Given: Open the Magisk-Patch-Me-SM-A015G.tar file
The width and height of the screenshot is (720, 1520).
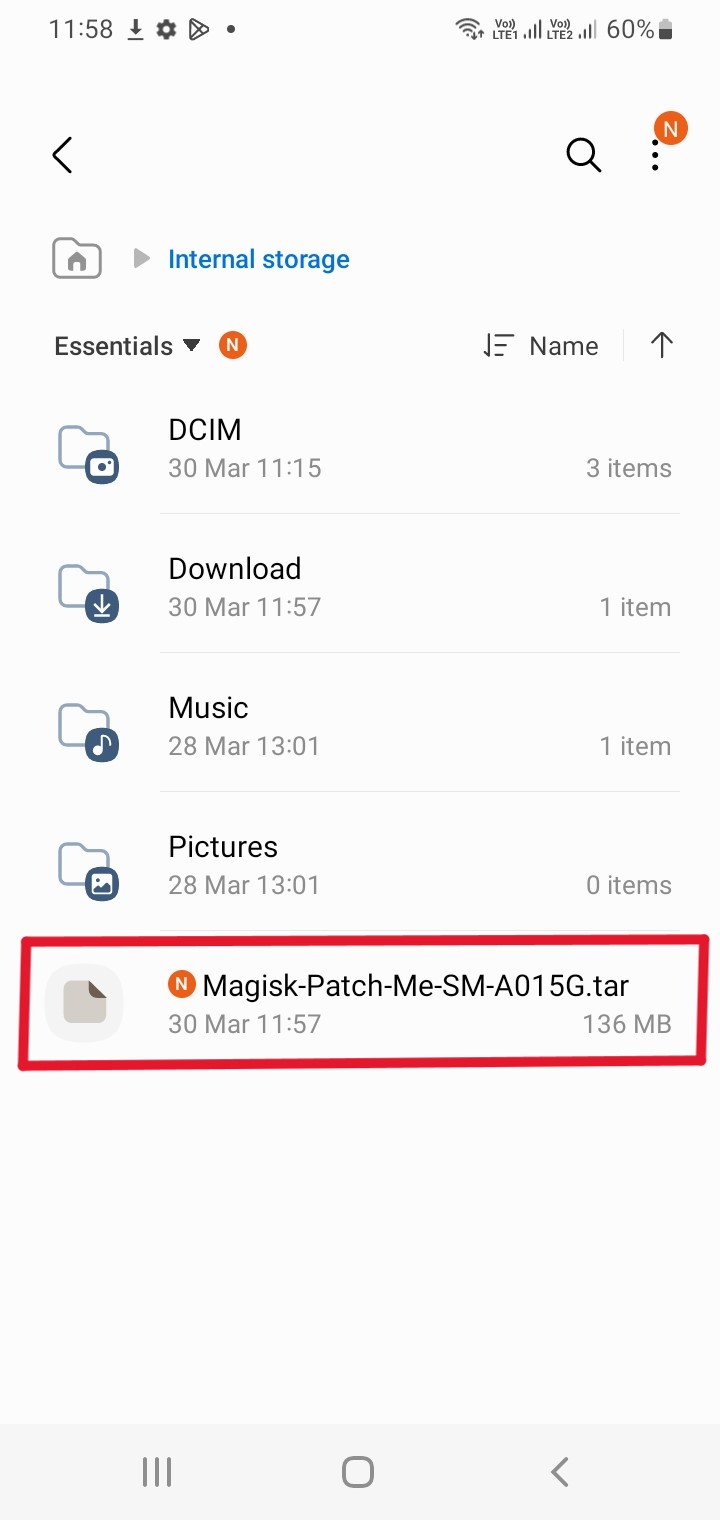Looking at the screenshot, I should (360, 1003).
